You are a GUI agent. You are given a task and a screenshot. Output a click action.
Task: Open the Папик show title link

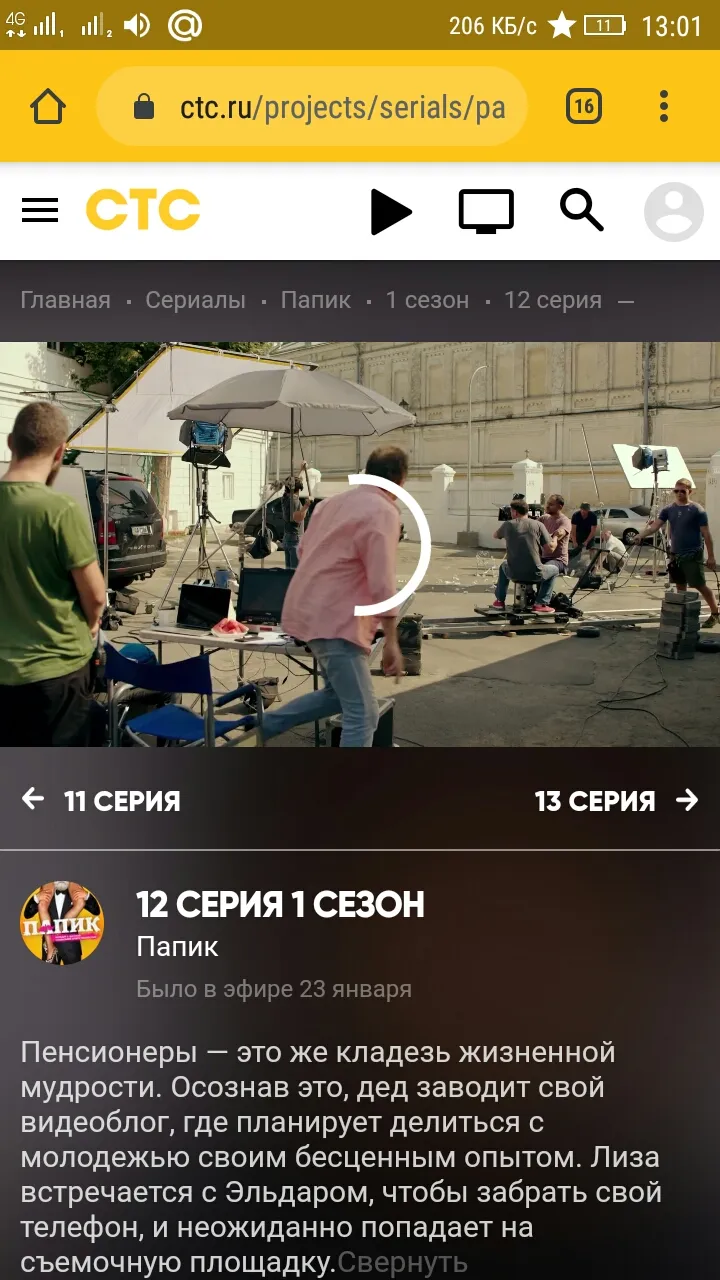[x=177, y=946]
